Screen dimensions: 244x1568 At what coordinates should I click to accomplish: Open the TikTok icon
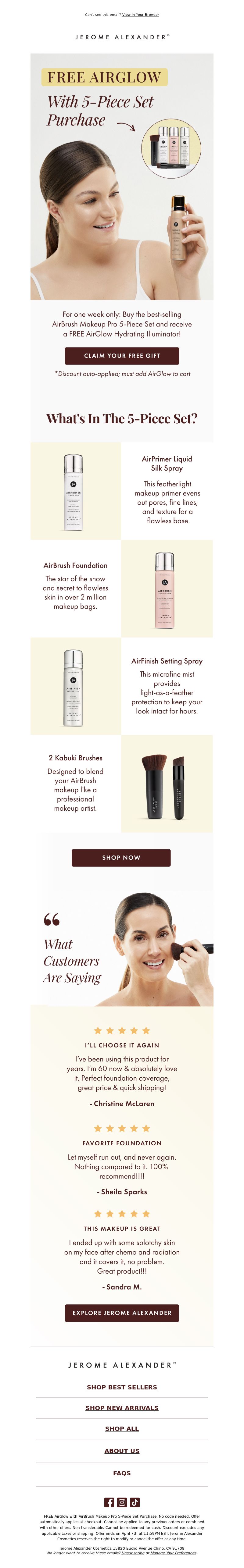click(x=135, y=1502)
